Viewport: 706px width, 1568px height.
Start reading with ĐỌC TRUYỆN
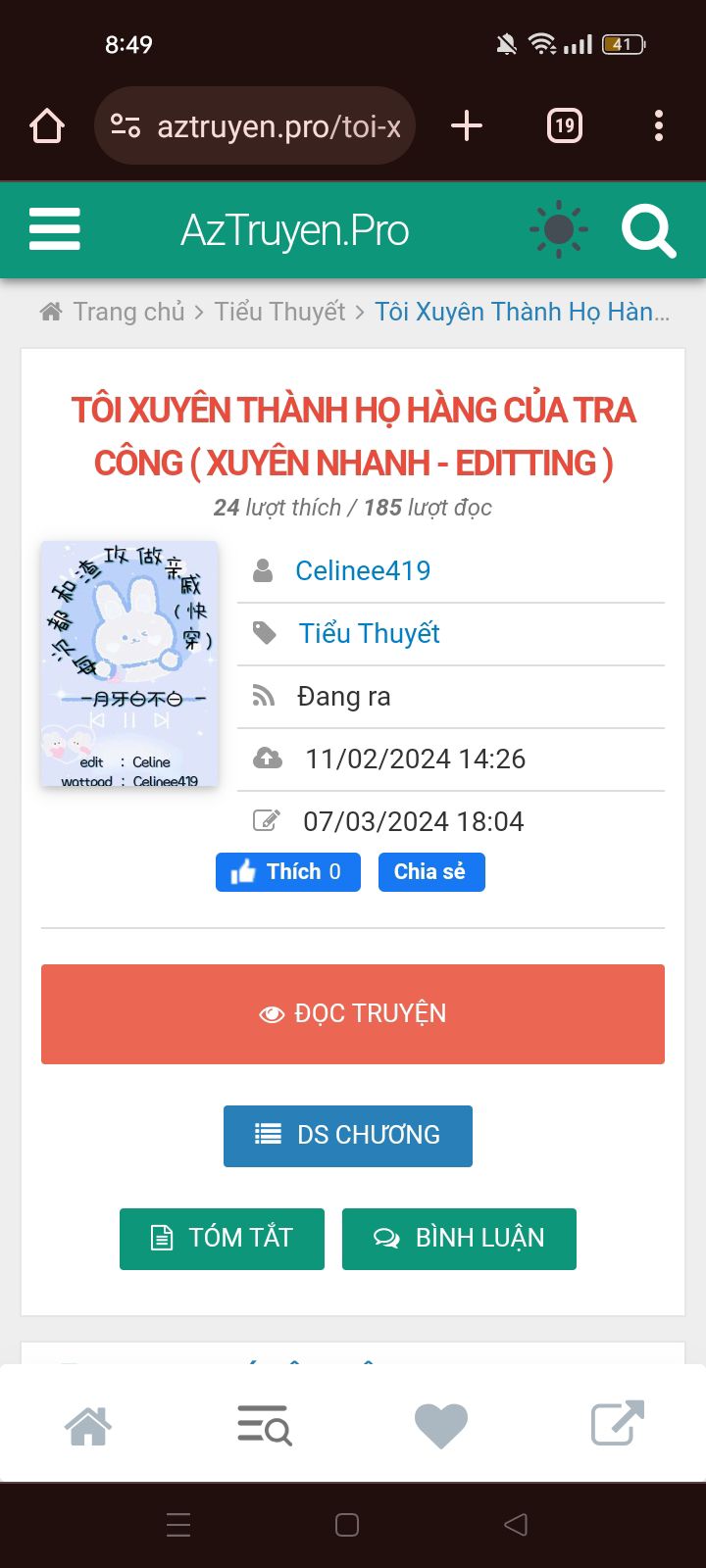(x=353, y=1014)
